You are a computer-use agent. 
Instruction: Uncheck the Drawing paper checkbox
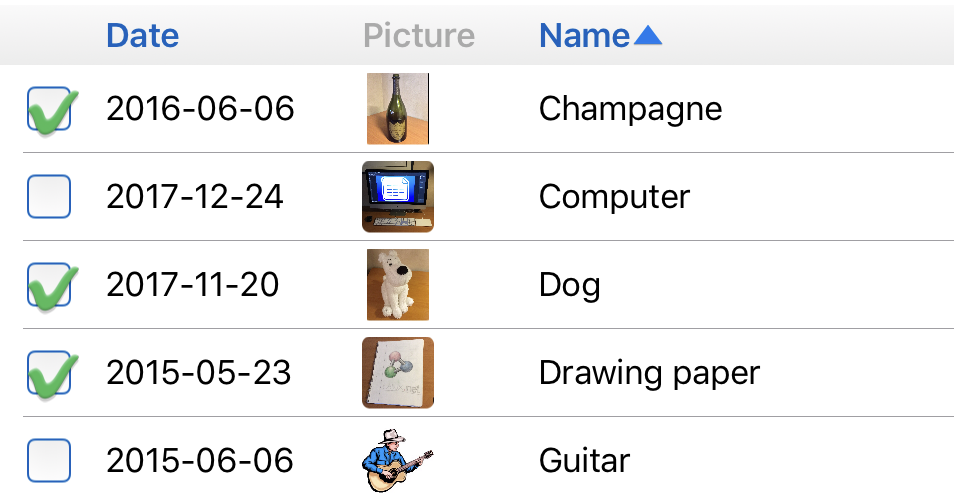49,373
